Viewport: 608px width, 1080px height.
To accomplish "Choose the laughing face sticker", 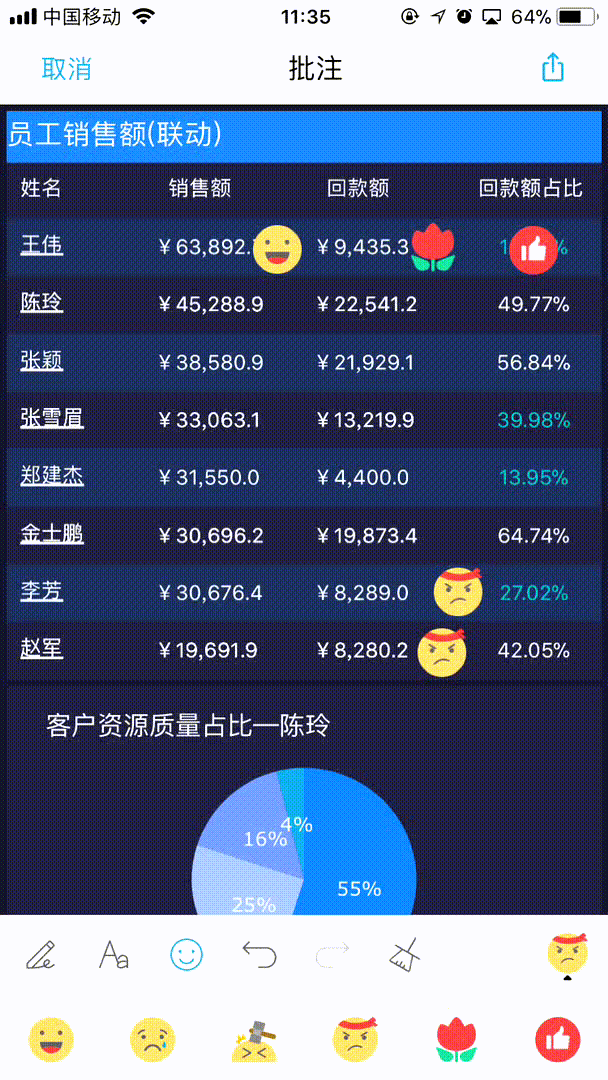I will click(x=51, y=1040).
